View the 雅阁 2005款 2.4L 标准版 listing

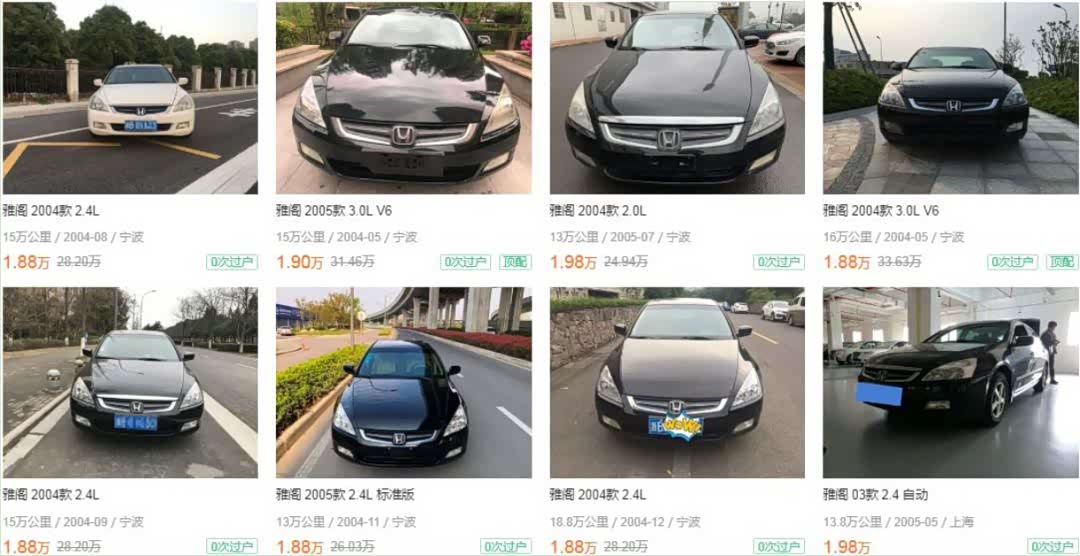coord(345,495)
